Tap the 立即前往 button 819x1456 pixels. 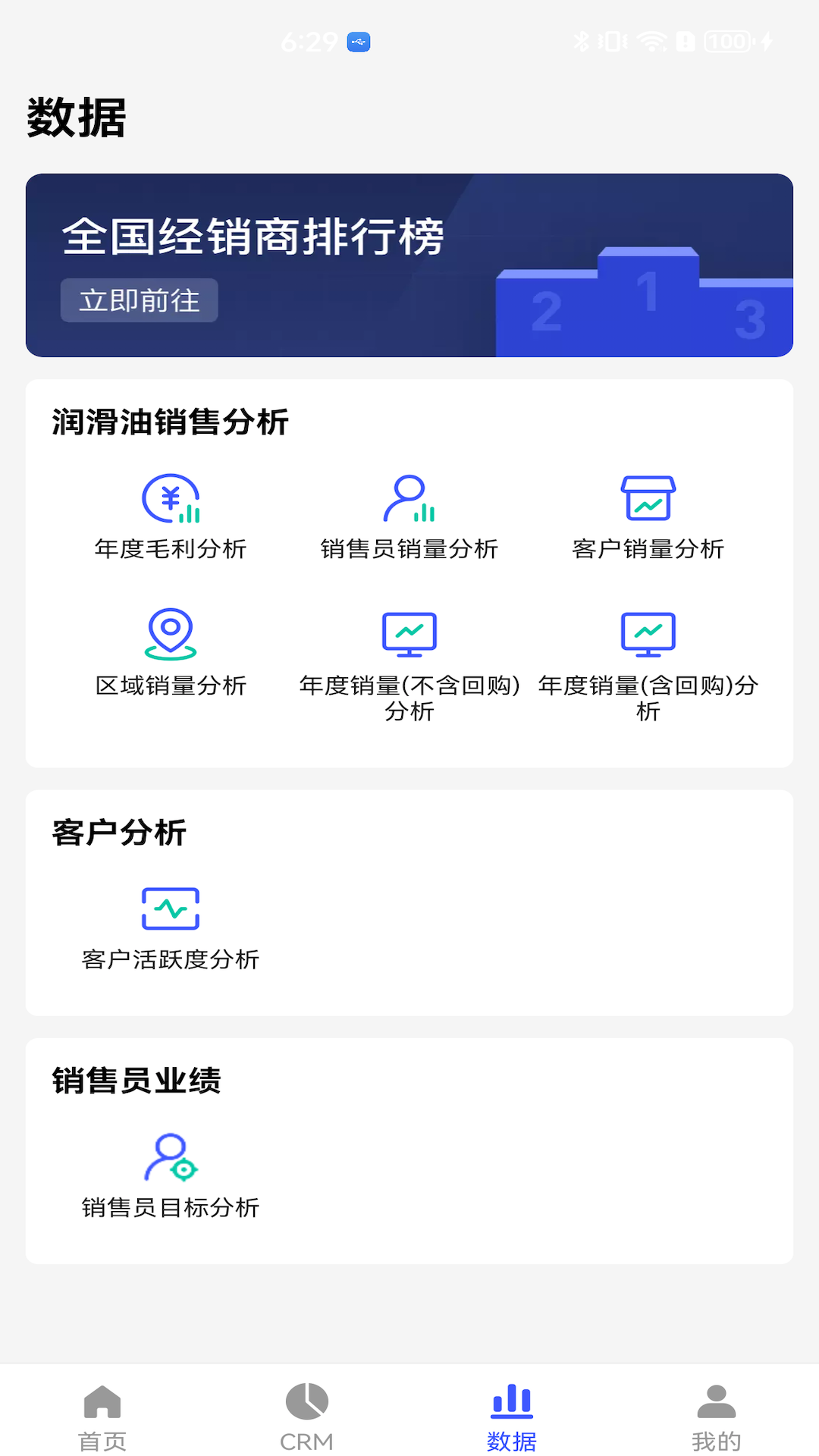[139, 300]
